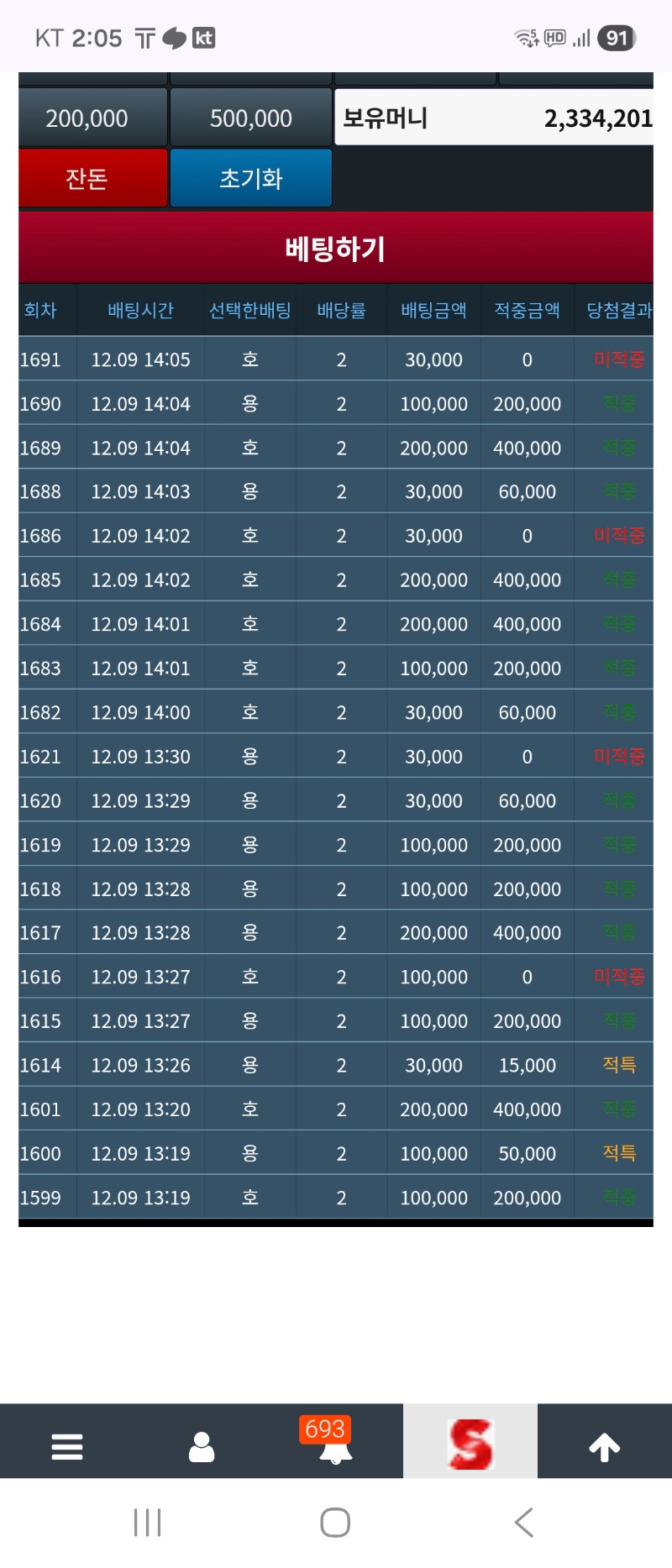Jump to top with the up arrow

604,1446
